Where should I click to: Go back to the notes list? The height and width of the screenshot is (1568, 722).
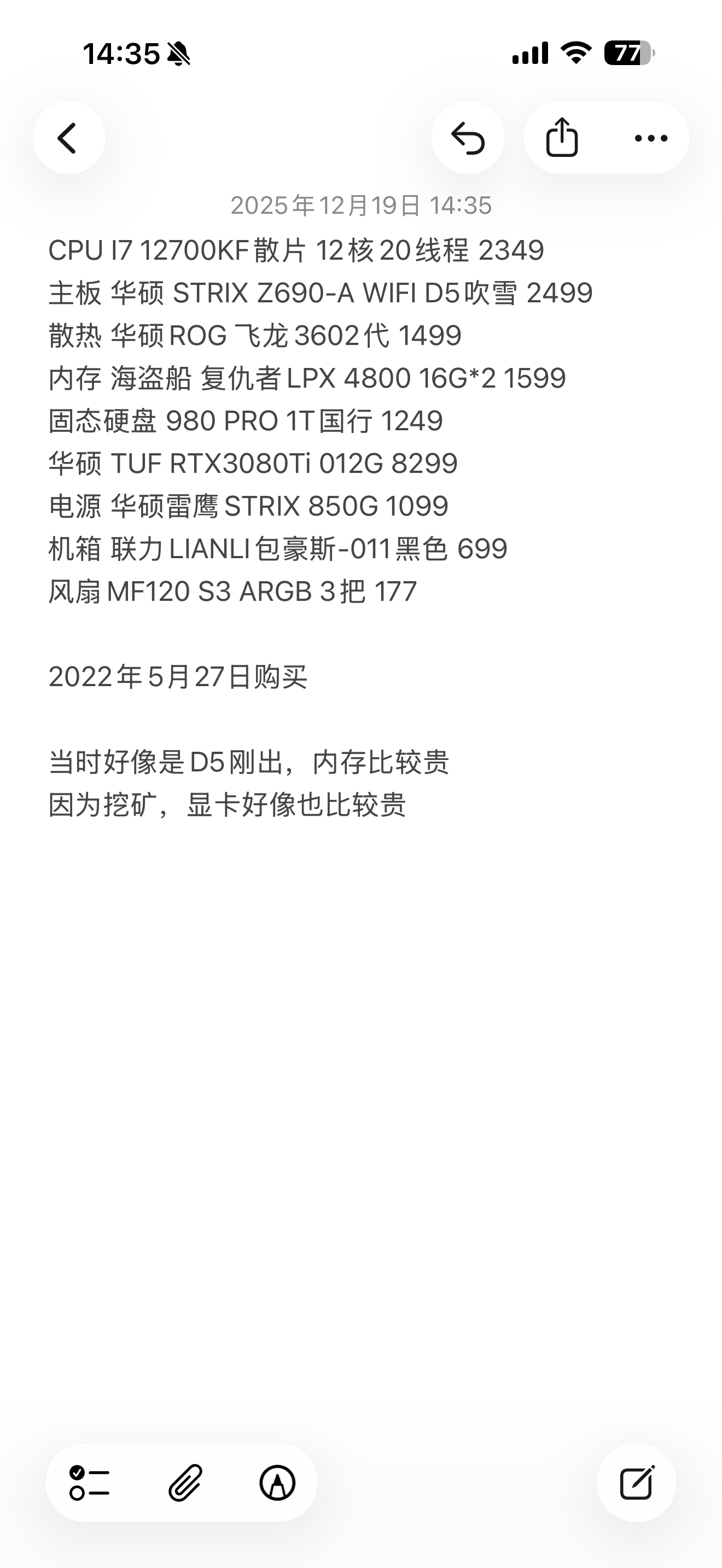(68, 138)
